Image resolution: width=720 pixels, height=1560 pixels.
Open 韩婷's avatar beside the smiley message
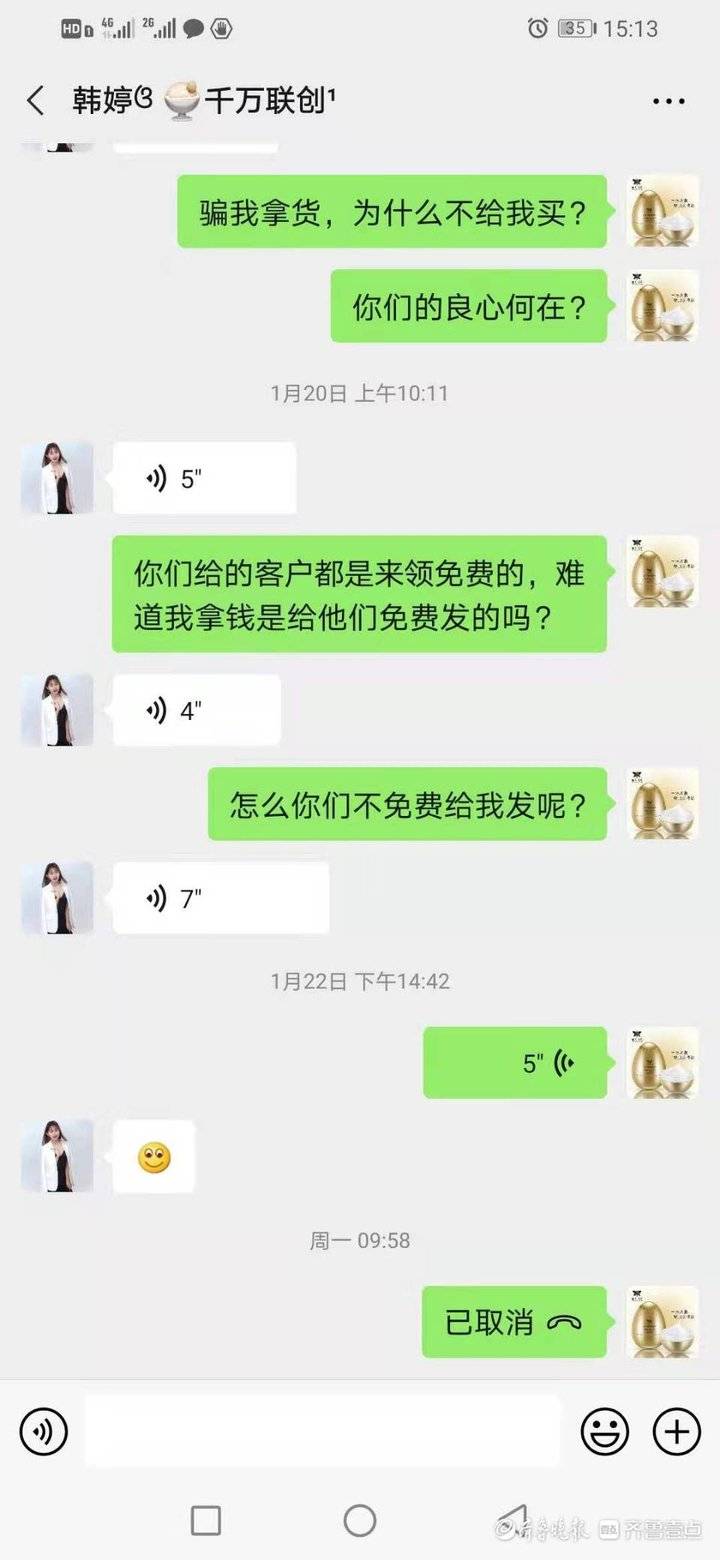pos(57,1156)
